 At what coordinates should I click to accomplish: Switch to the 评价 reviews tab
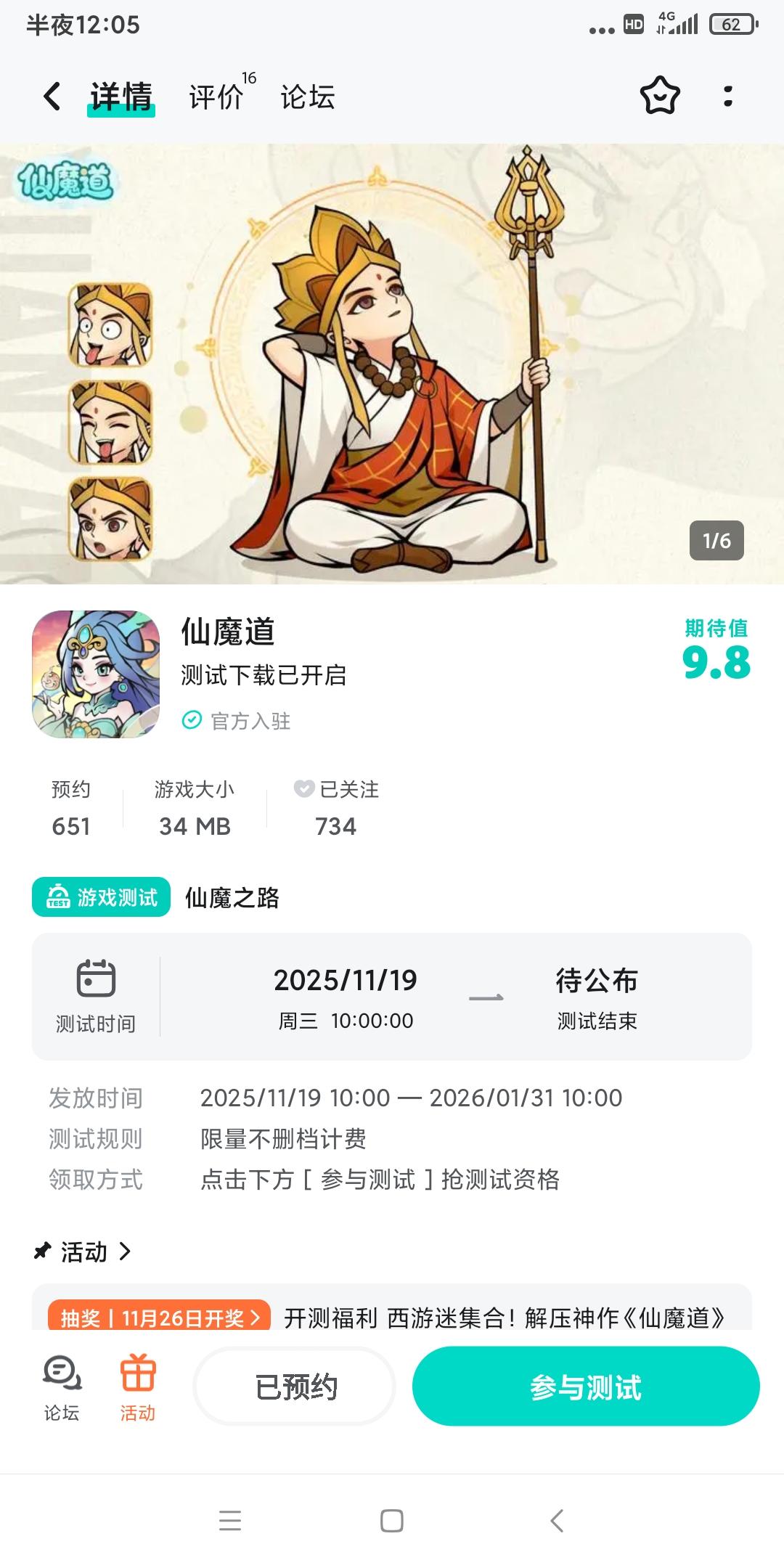(215, 97)
